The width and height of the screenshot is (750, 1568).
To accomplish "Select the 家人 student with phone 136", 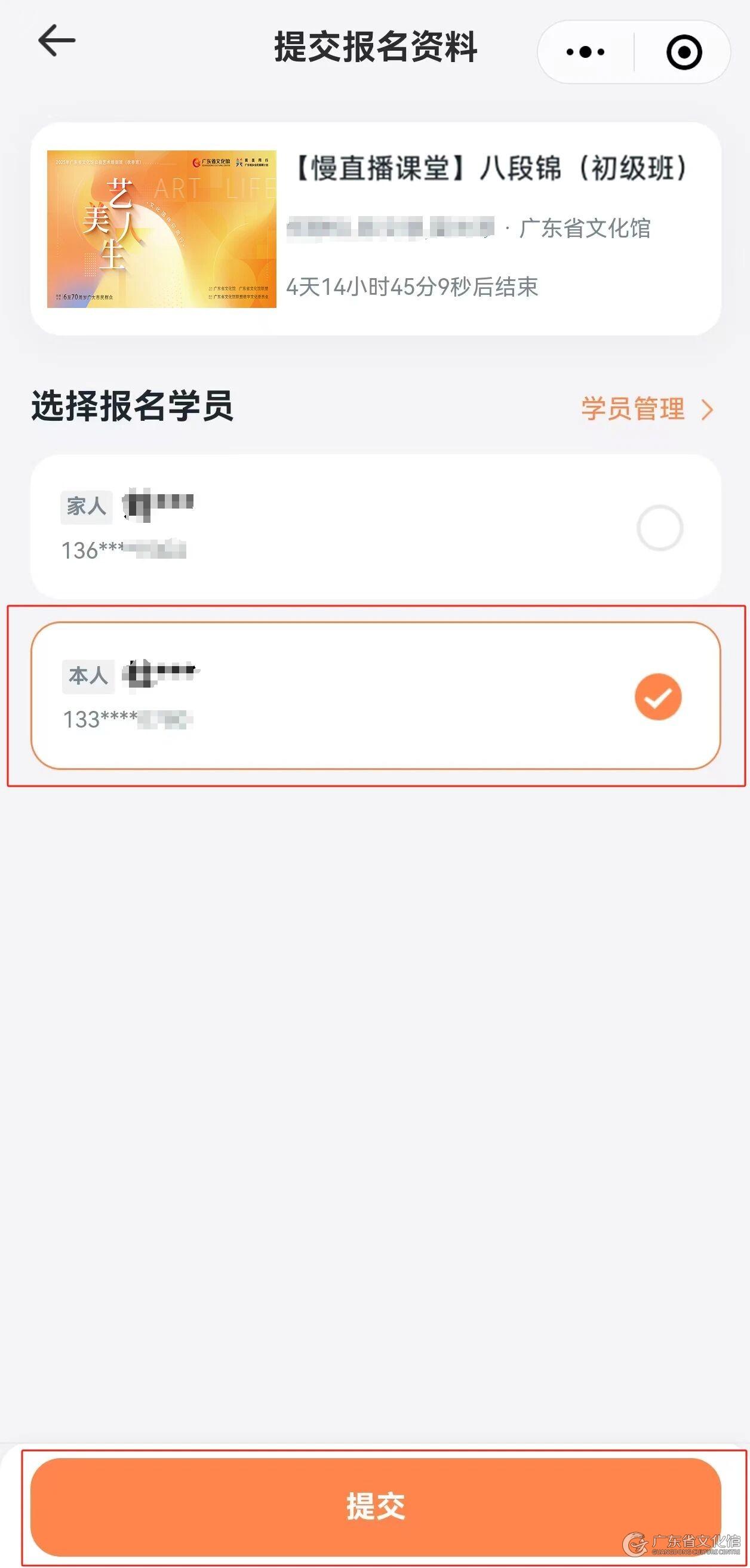I will point(659,528).
